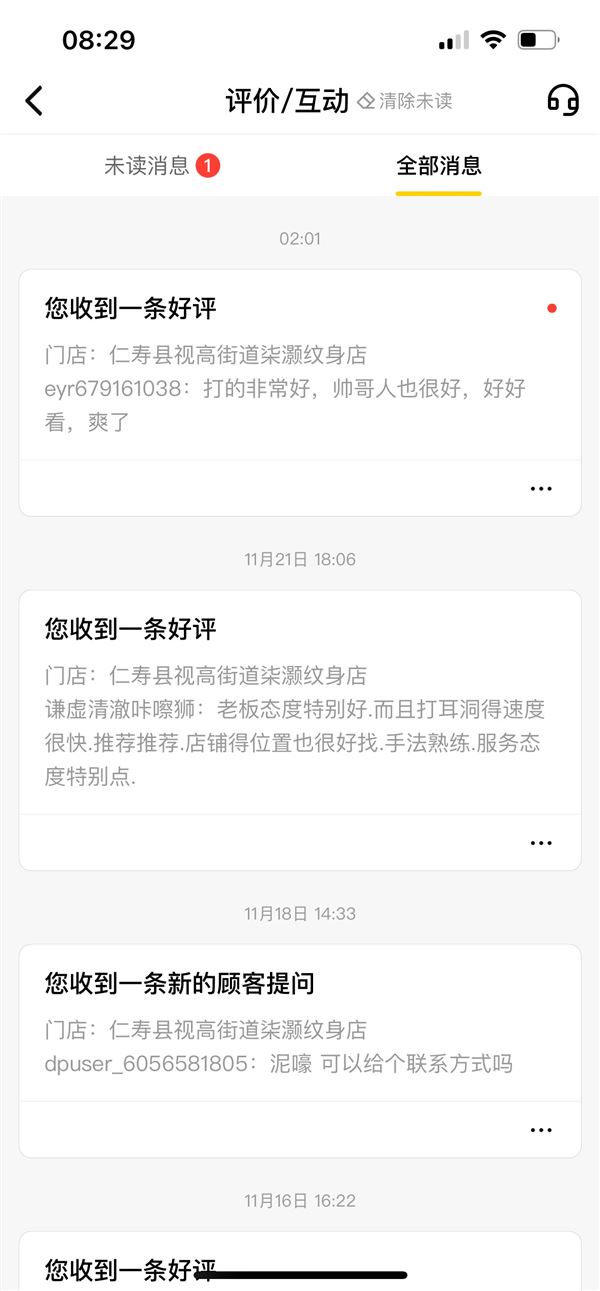
Task: Go back using the top-left arrow
Action: tap(34, 100)
